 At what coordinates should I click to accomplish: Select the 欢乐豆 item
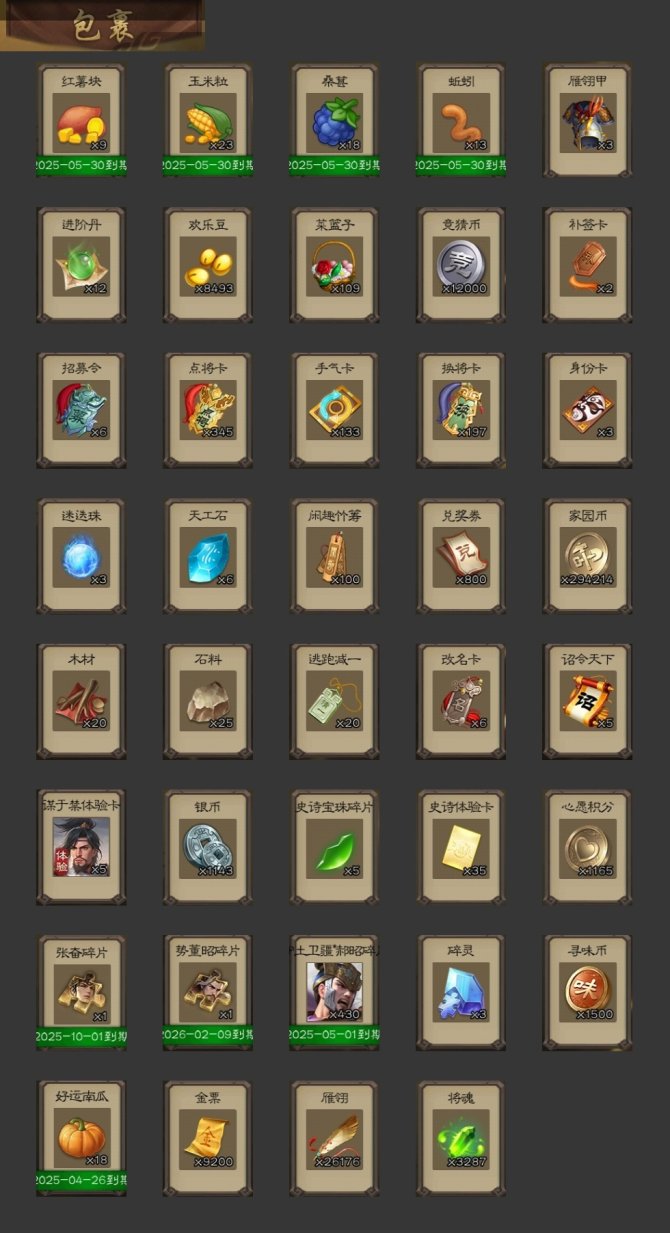pyautogui.click(x=208, y=266)
